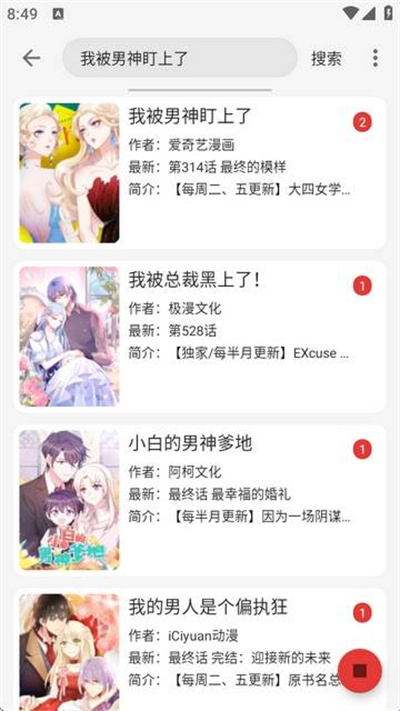
Task: Tap the search field containing 我被男神盯上了
Action: 180,58
